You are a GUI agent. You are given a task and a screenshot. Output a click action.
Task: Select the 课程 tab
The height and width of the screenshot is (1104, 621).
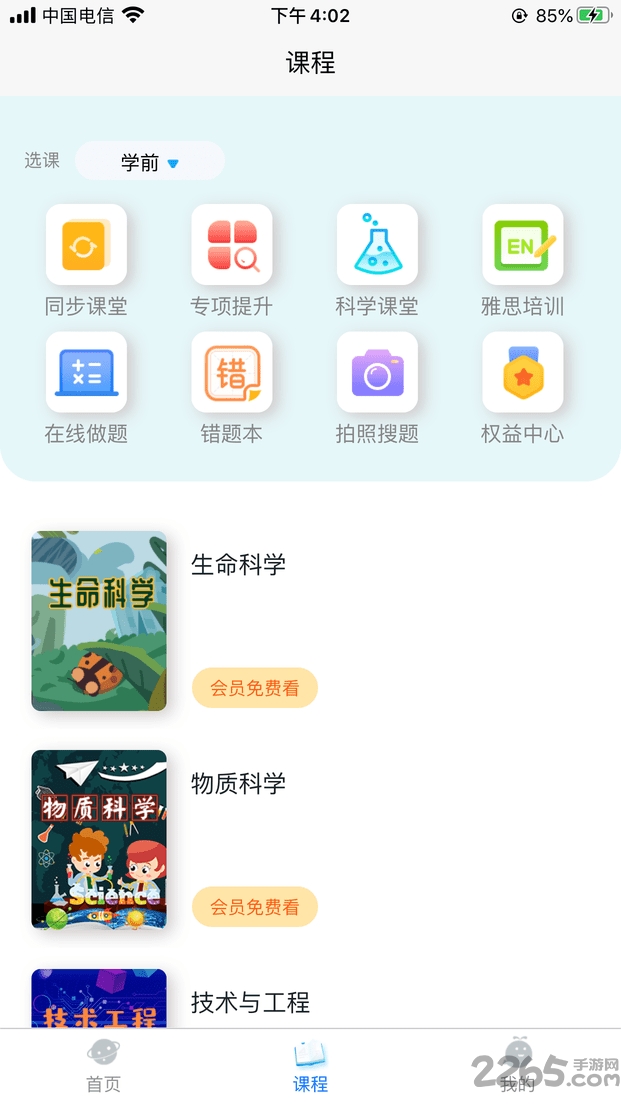point(310,1066)
